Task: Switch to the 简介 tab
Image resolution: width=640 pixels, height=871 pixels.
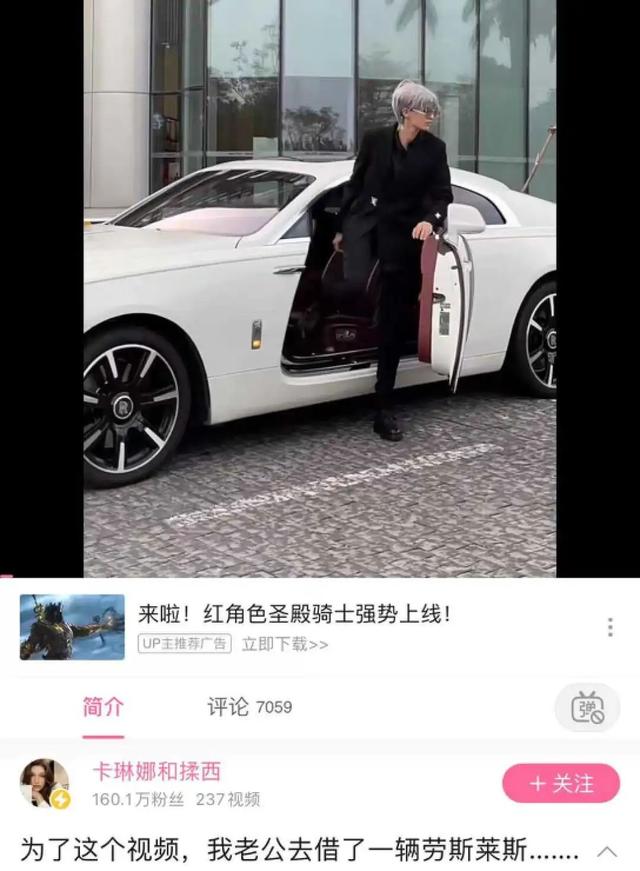Action: coord(103,707)
